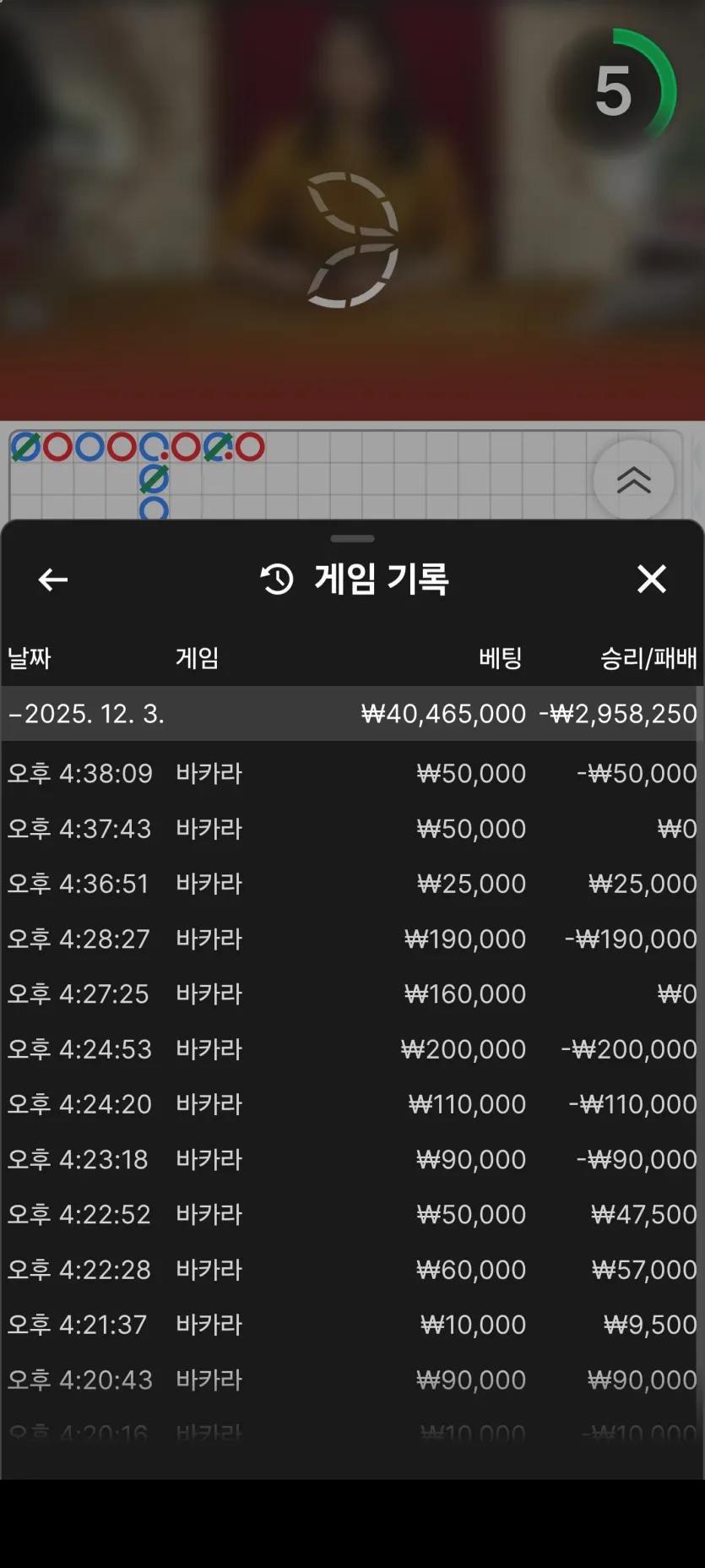Screen dimensions: 705x1568
Task: Open the 오후 4:24:53 ₩200,000 bet record
Action: (352, 1049)
